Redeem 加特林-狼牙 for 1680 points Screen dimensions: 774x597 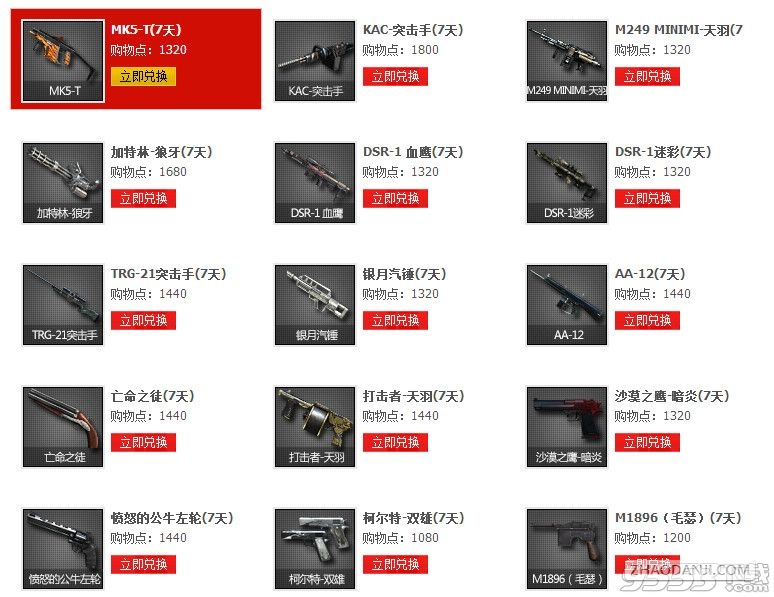tap(143, 199)
